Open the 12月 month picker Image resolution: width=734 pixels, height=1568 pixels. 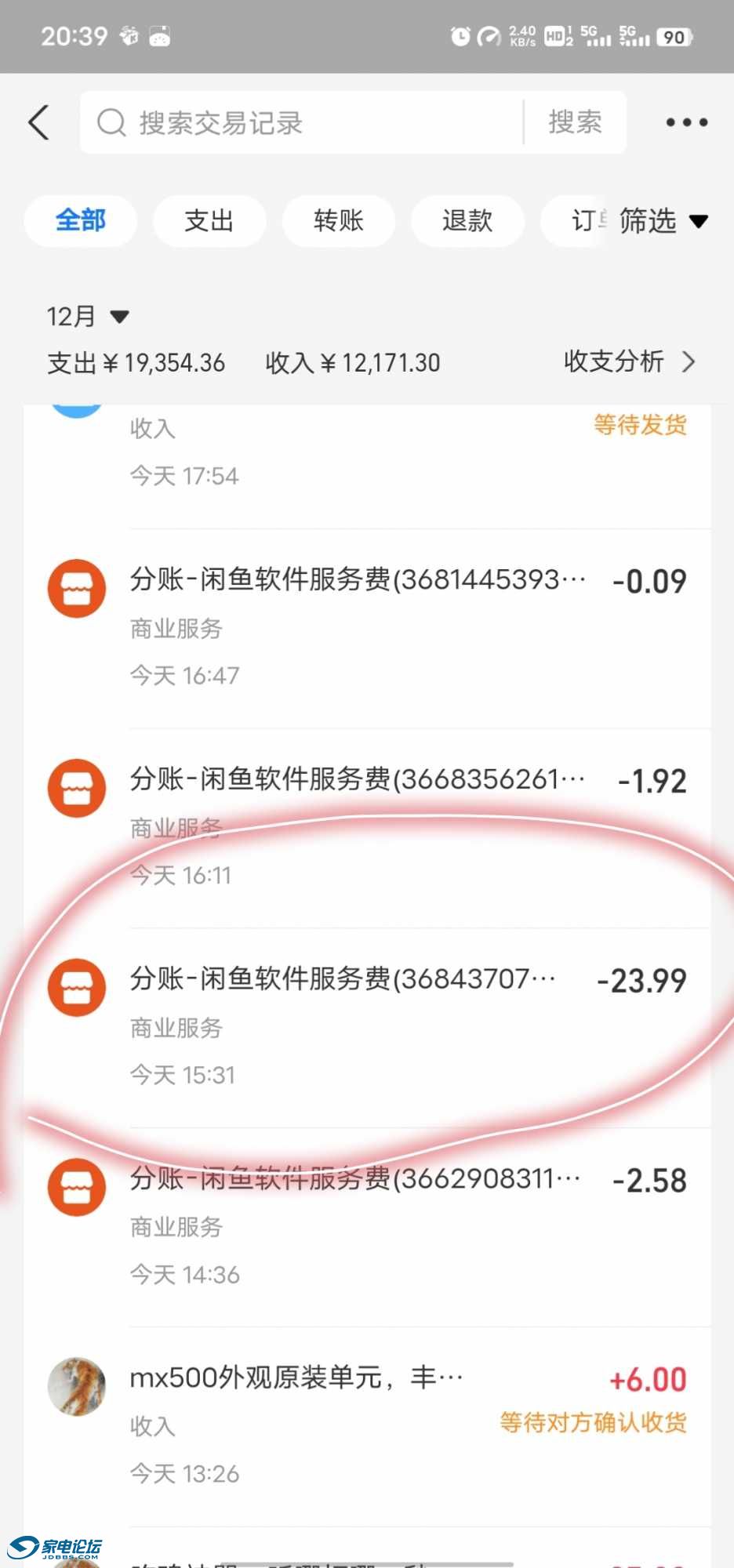86,317
